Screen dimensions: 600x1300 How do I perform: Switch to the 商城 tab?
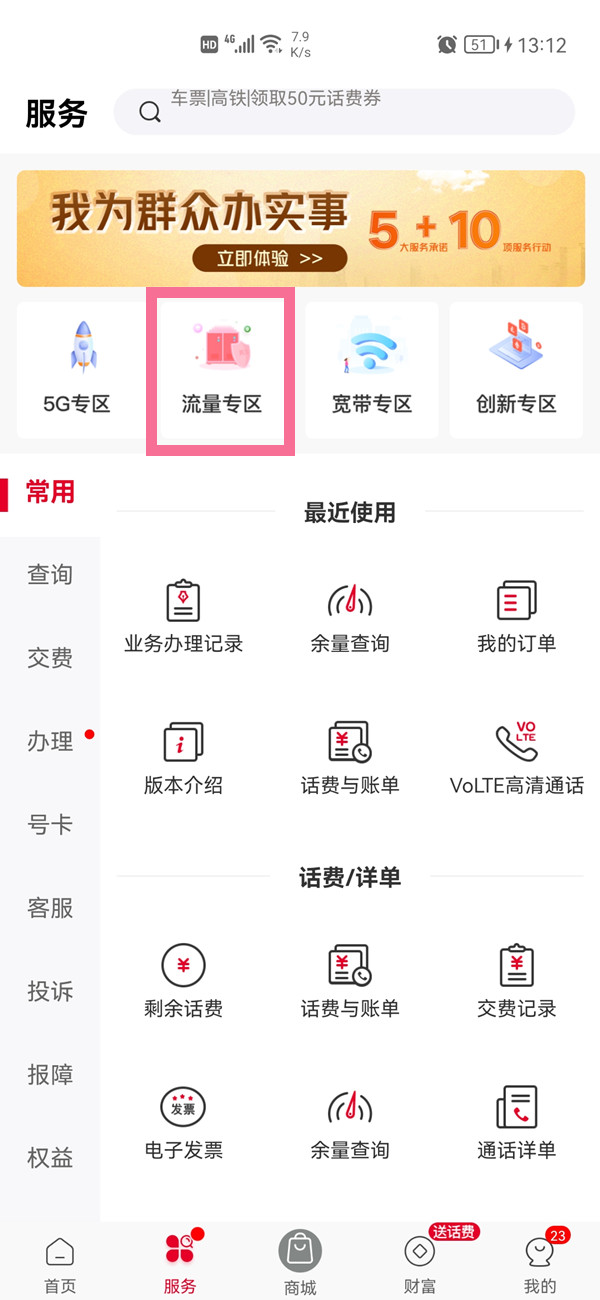click(300, 1264)
